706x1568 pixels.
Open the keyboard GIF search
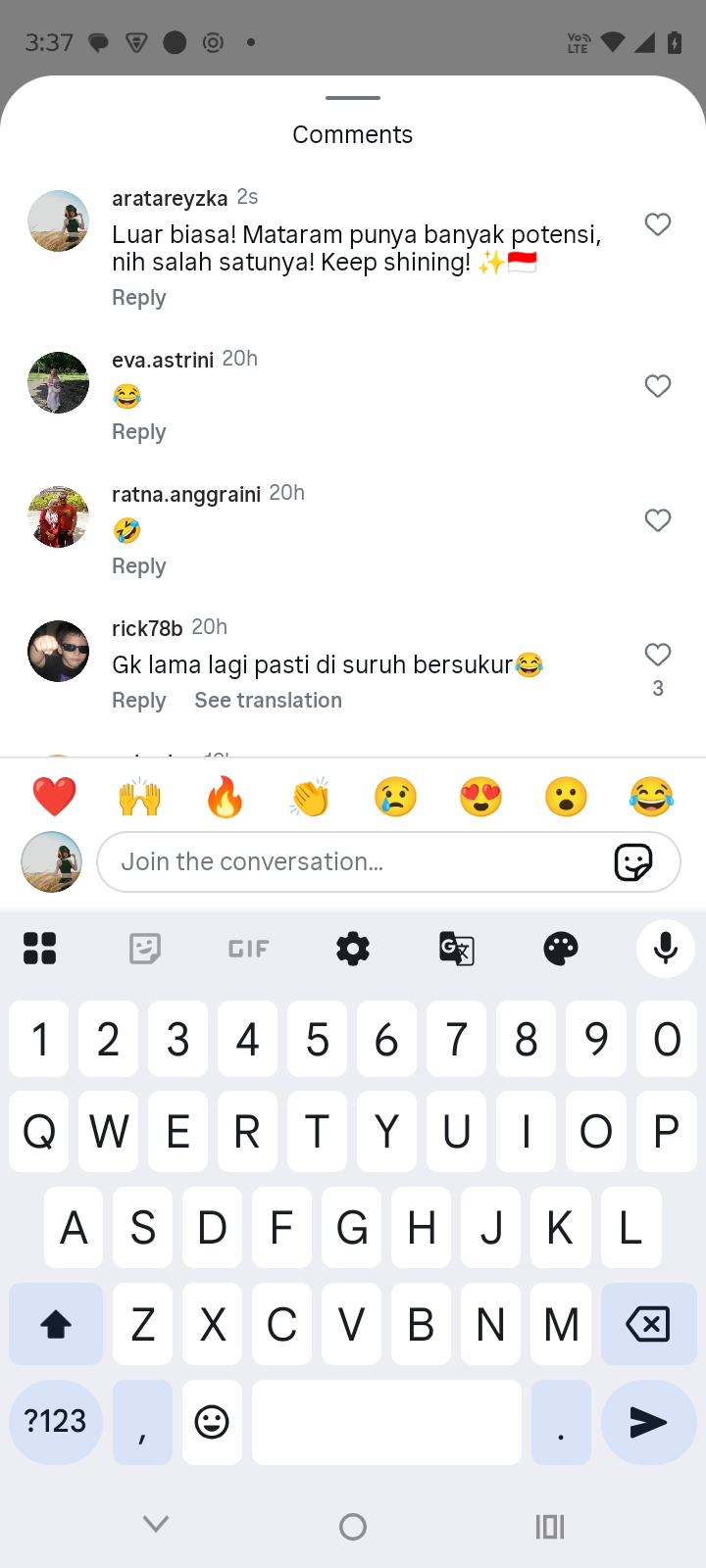pyautogui.click(x=248, y=949)
